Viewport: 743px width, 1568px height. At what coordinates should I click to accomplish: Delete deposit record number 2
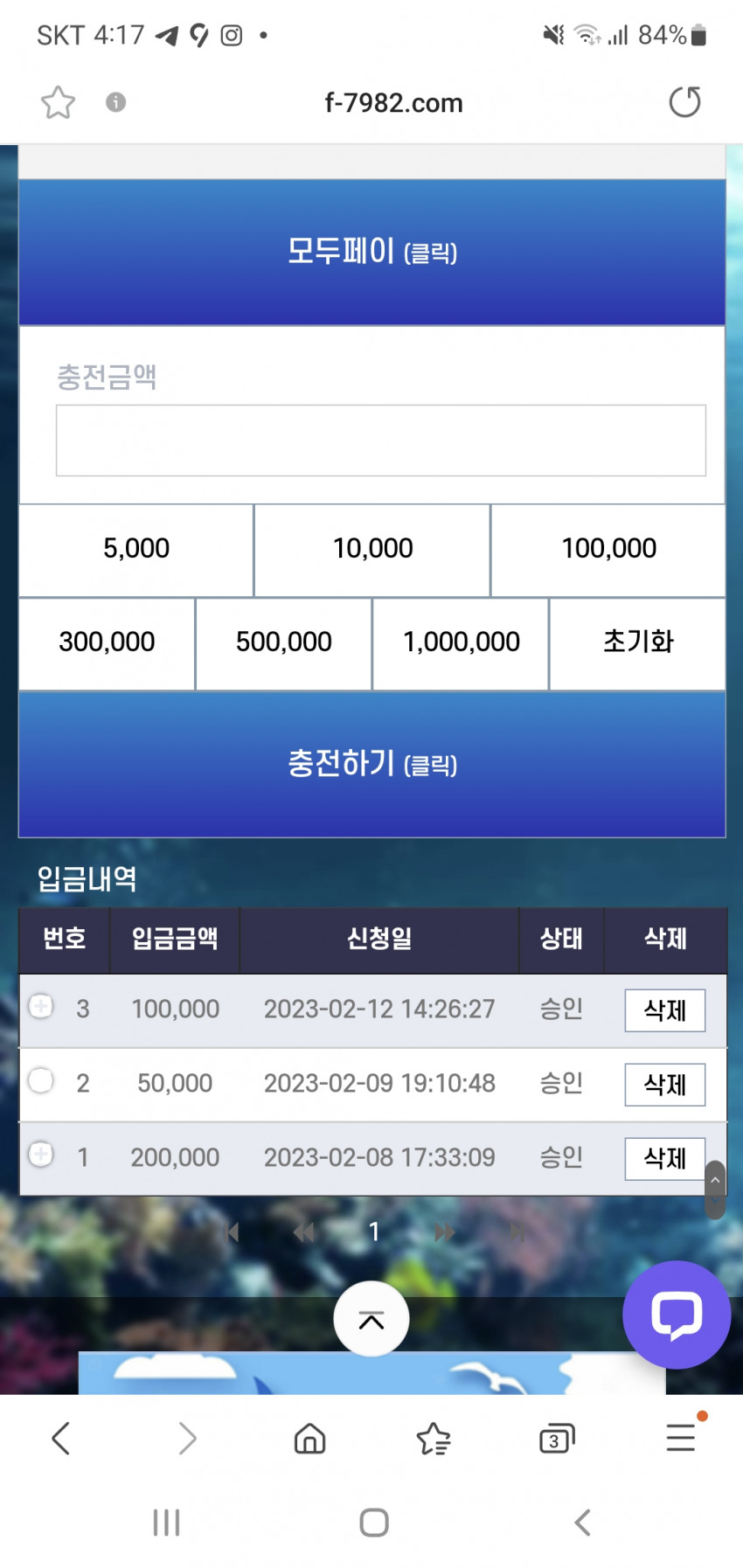[x=664, y=1085]
